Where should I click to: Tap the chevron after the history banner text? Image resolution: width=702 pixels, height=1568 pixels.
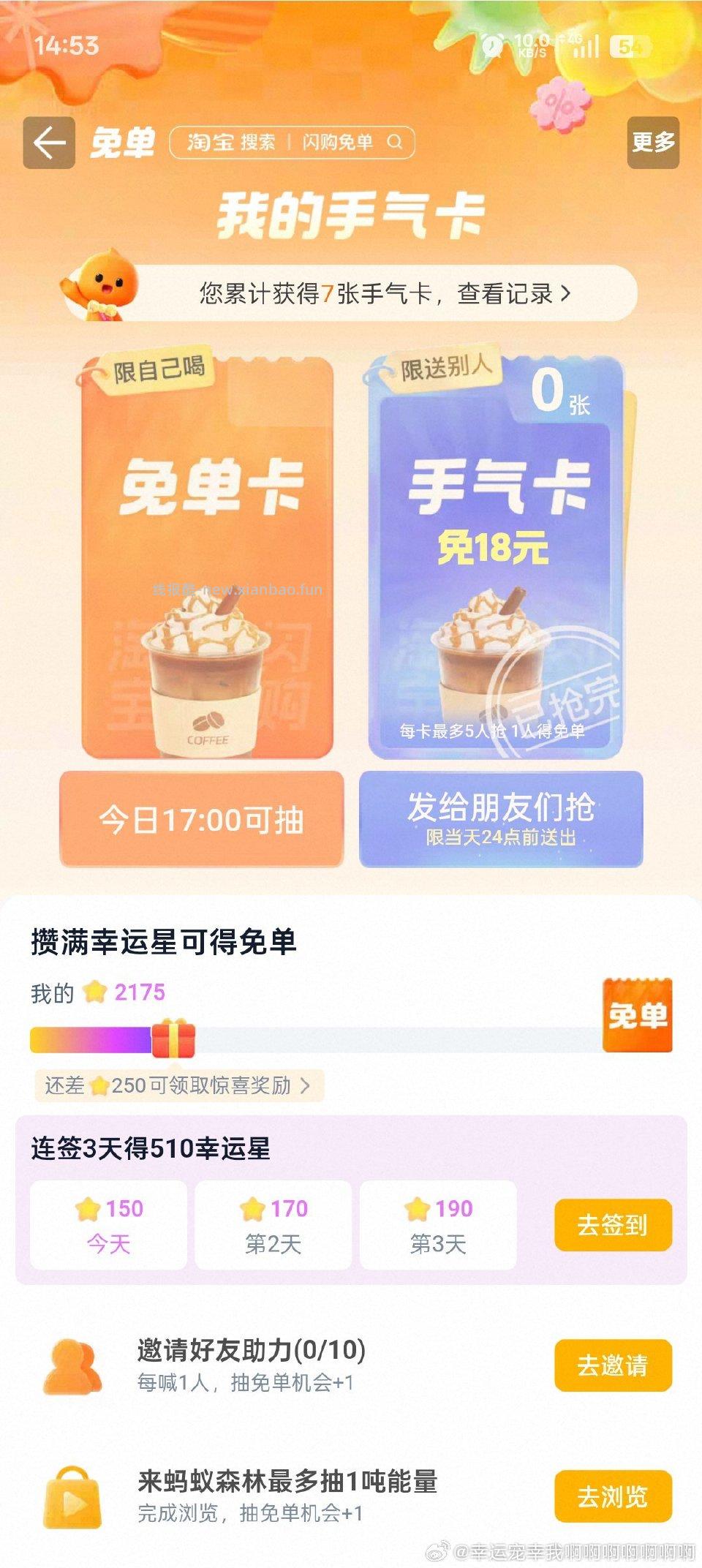567,293
